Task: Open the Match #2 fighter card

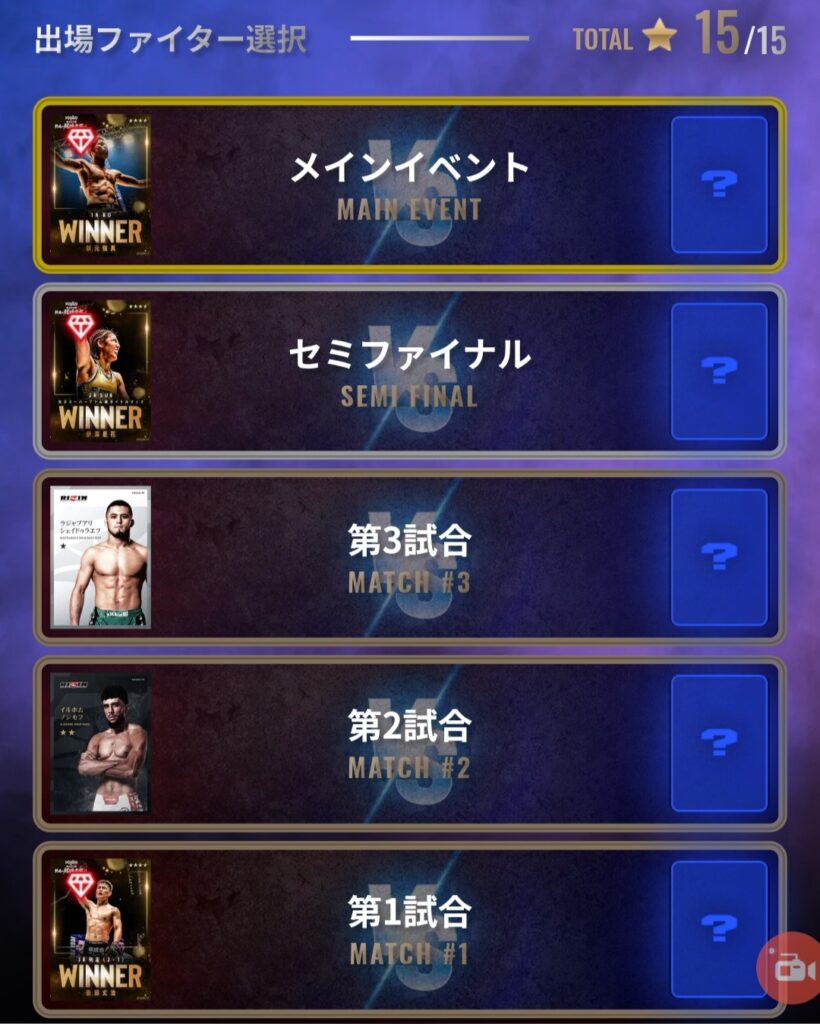Action: click(x=100, y=743)
